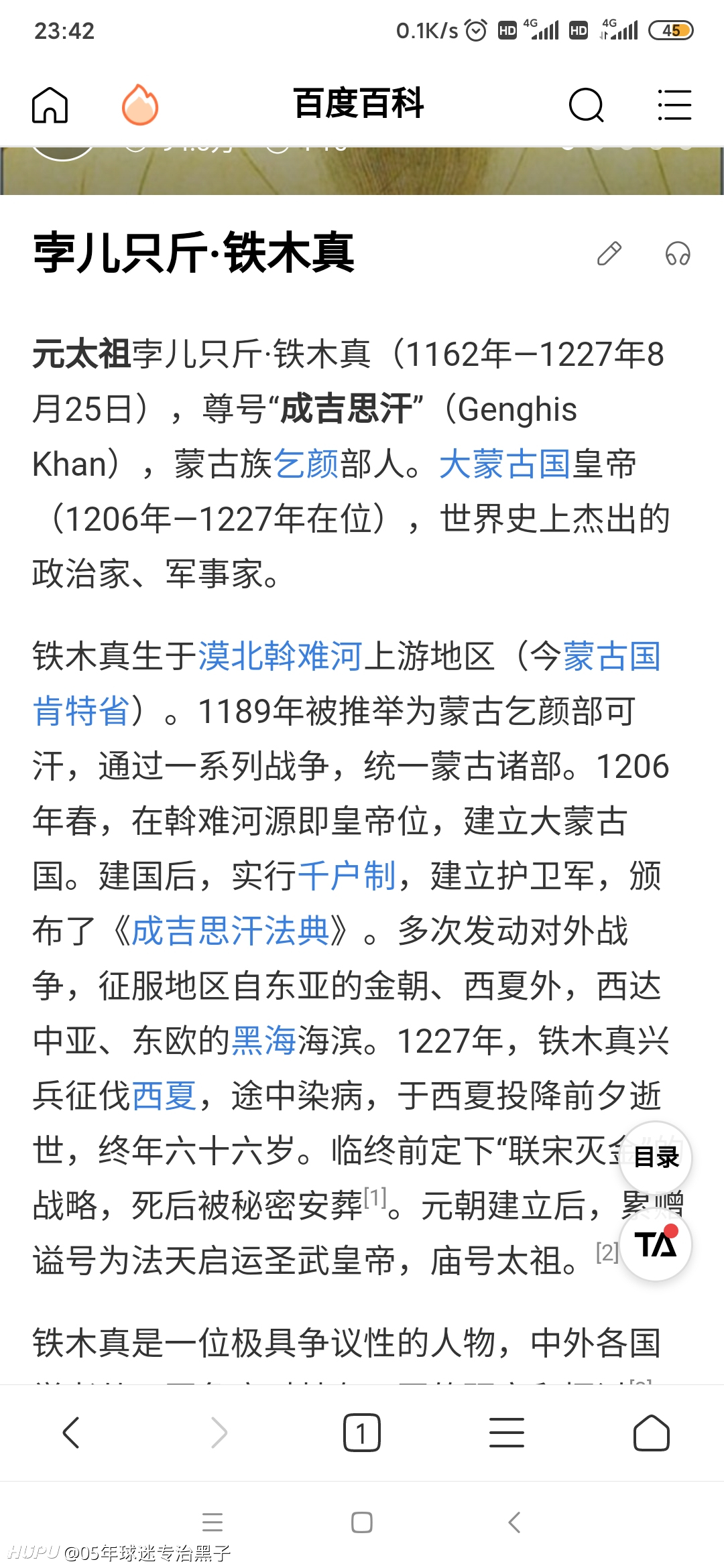The height and width of the screenshot is (1568, 724).
Task: Go to the browser home page
Action: point(652,1433)
